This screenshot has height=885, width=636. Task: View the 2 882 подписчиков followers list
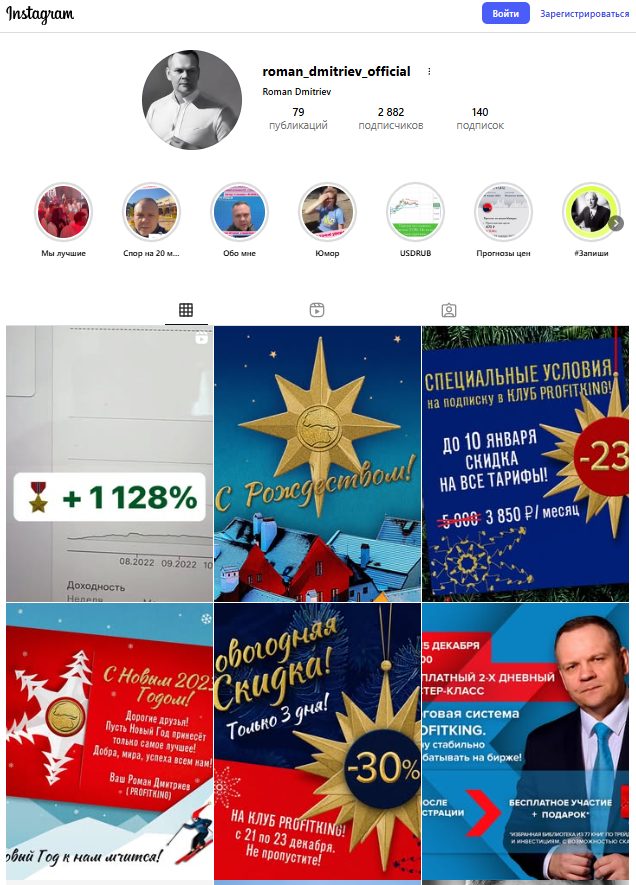[390, 119]
